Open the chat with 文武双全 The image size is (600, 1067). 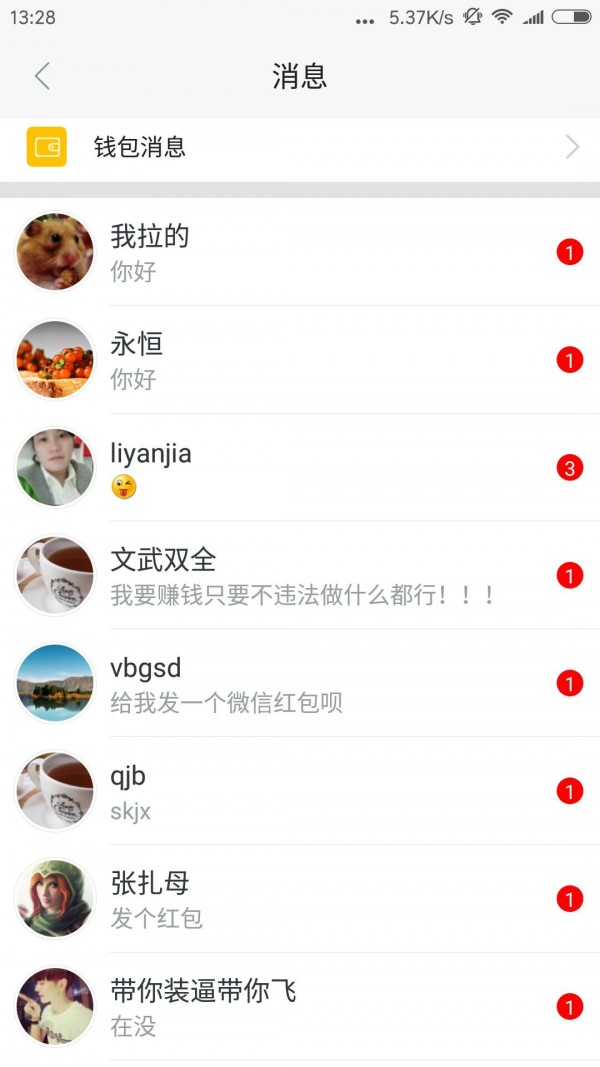[300, 576]
